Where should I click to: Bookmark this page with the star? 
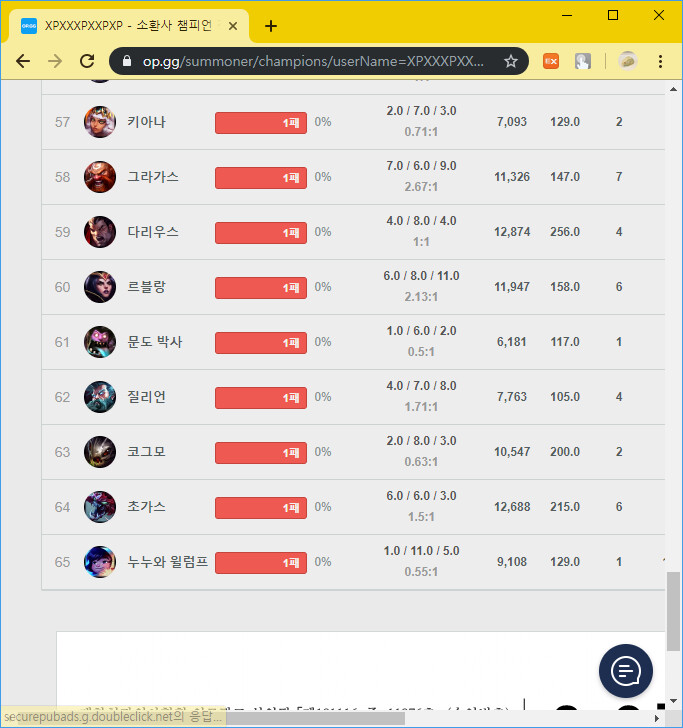pyautogui.click(x=511, y=61)
